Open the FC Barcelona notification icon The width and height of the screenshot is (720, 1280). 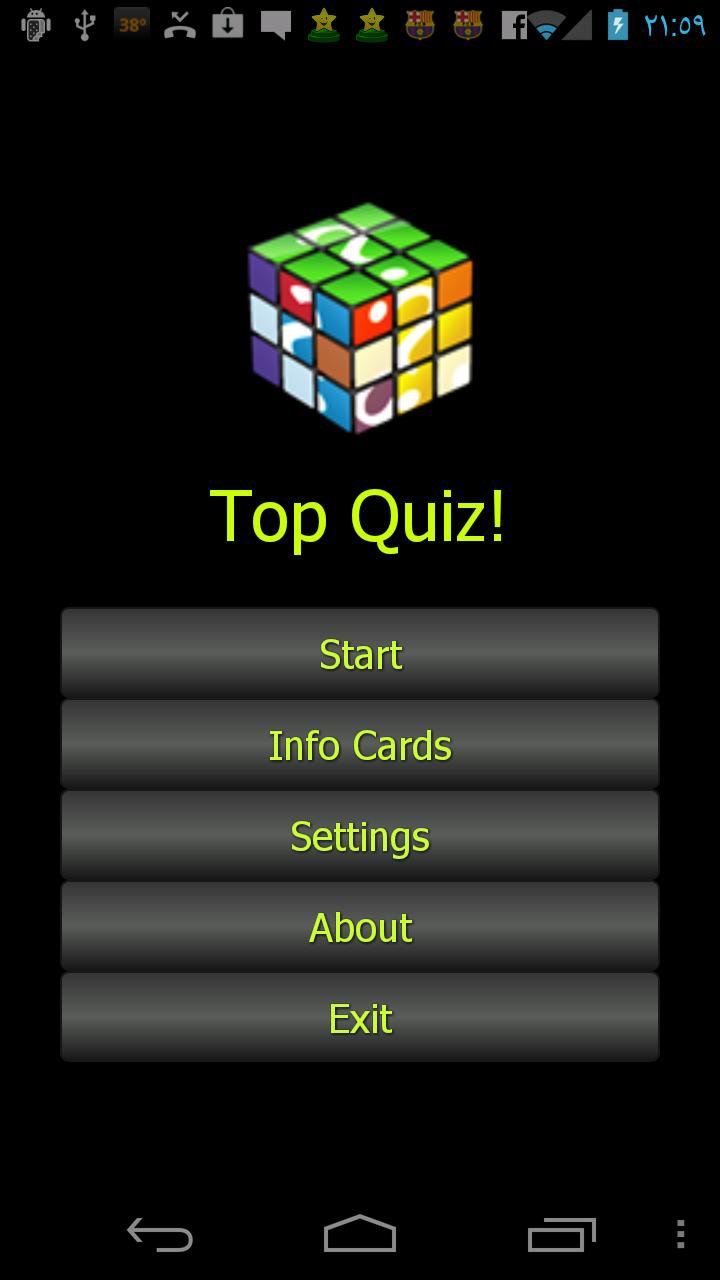[x=419, y=25]
